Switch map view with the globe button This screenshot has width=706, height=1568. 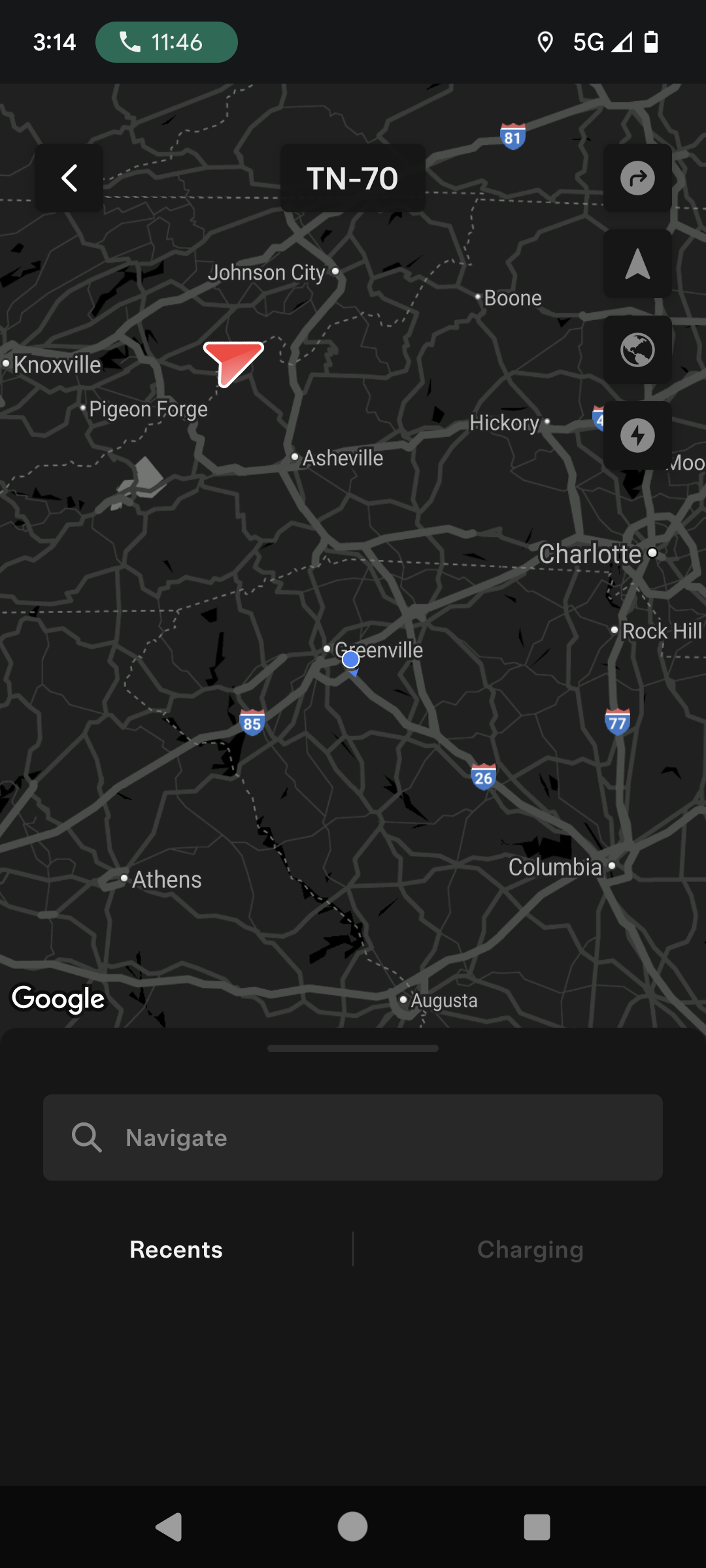coord(637,350)
